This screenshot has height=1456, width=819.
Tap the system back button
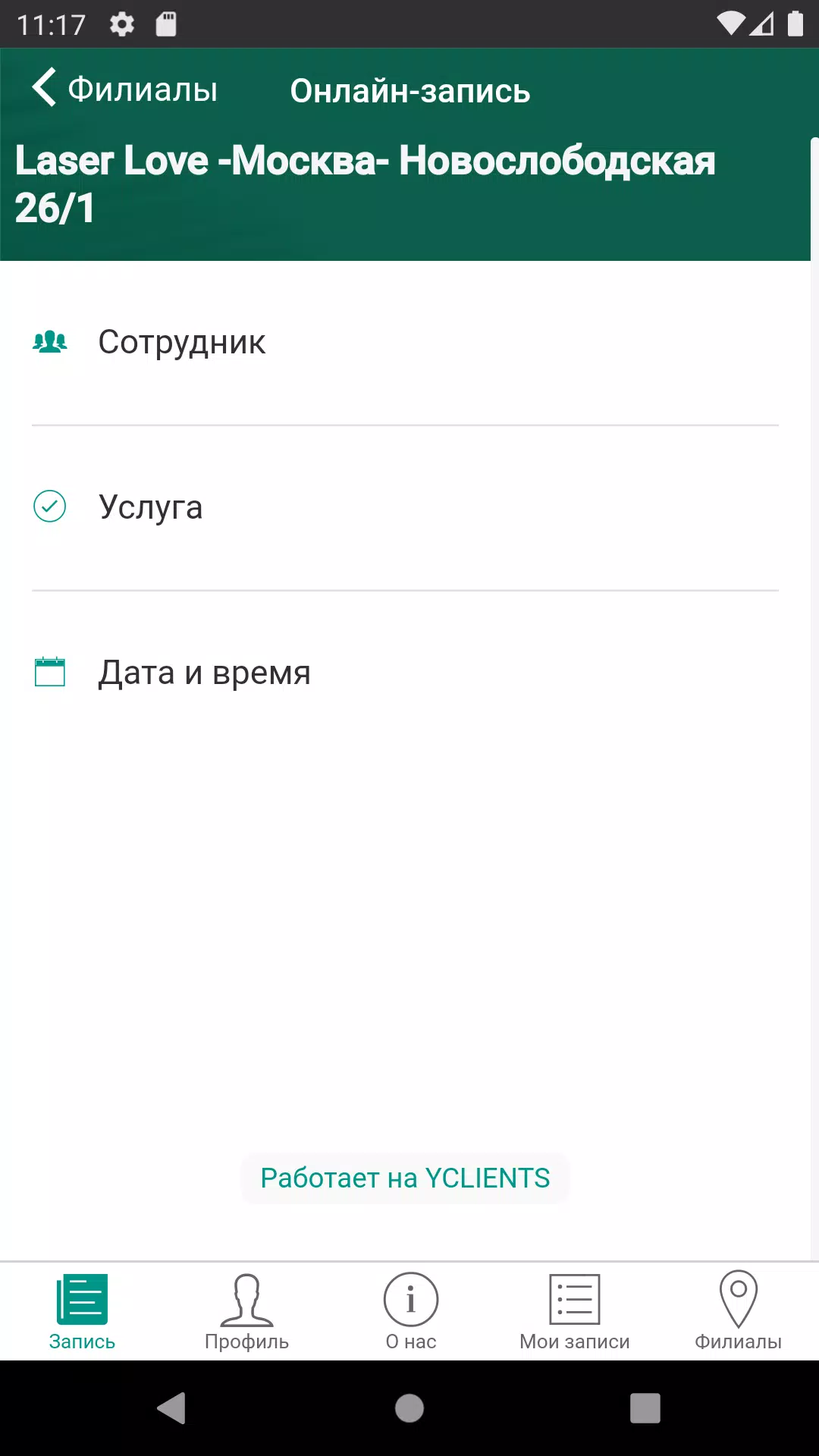(x=172, y=1408)
